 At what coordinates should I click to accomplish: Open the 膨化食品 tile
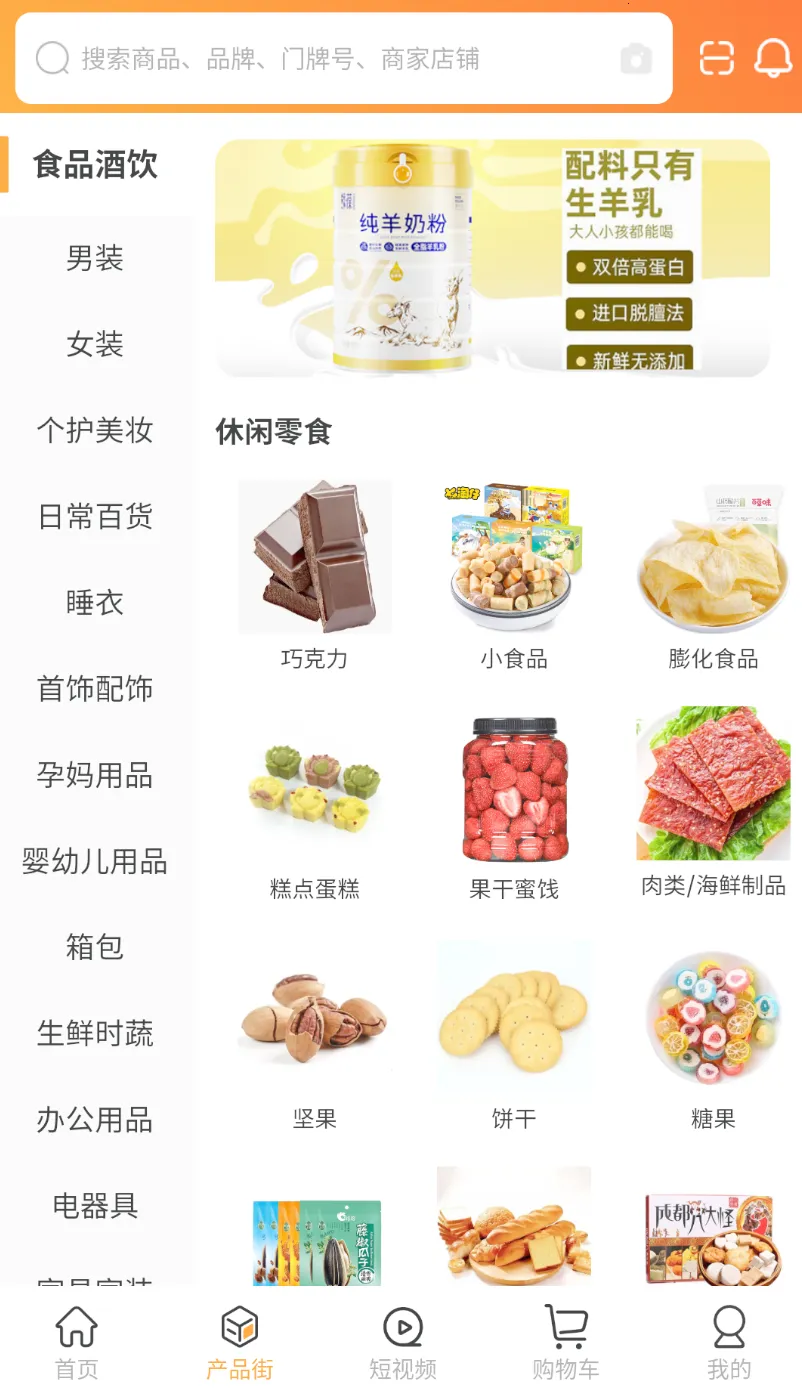click(713, 573)
